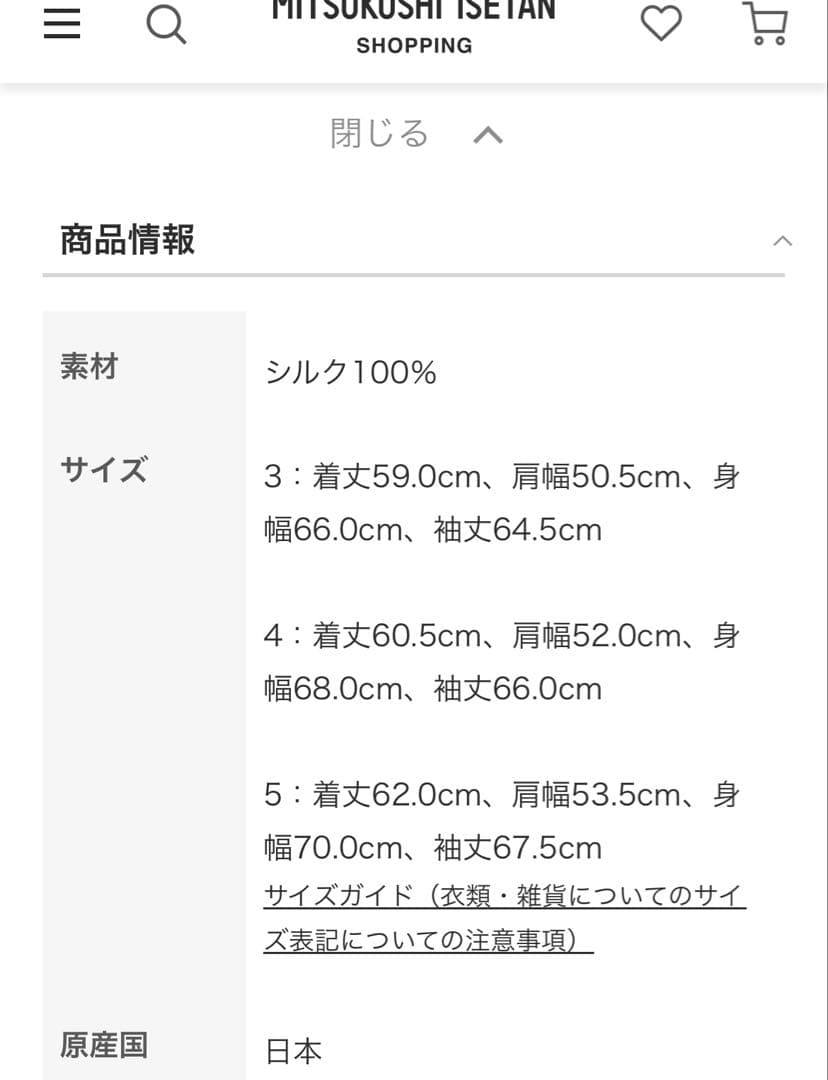Select the 日本 country value
This screenshot has height=1080, width=828.
point(294,1051)
